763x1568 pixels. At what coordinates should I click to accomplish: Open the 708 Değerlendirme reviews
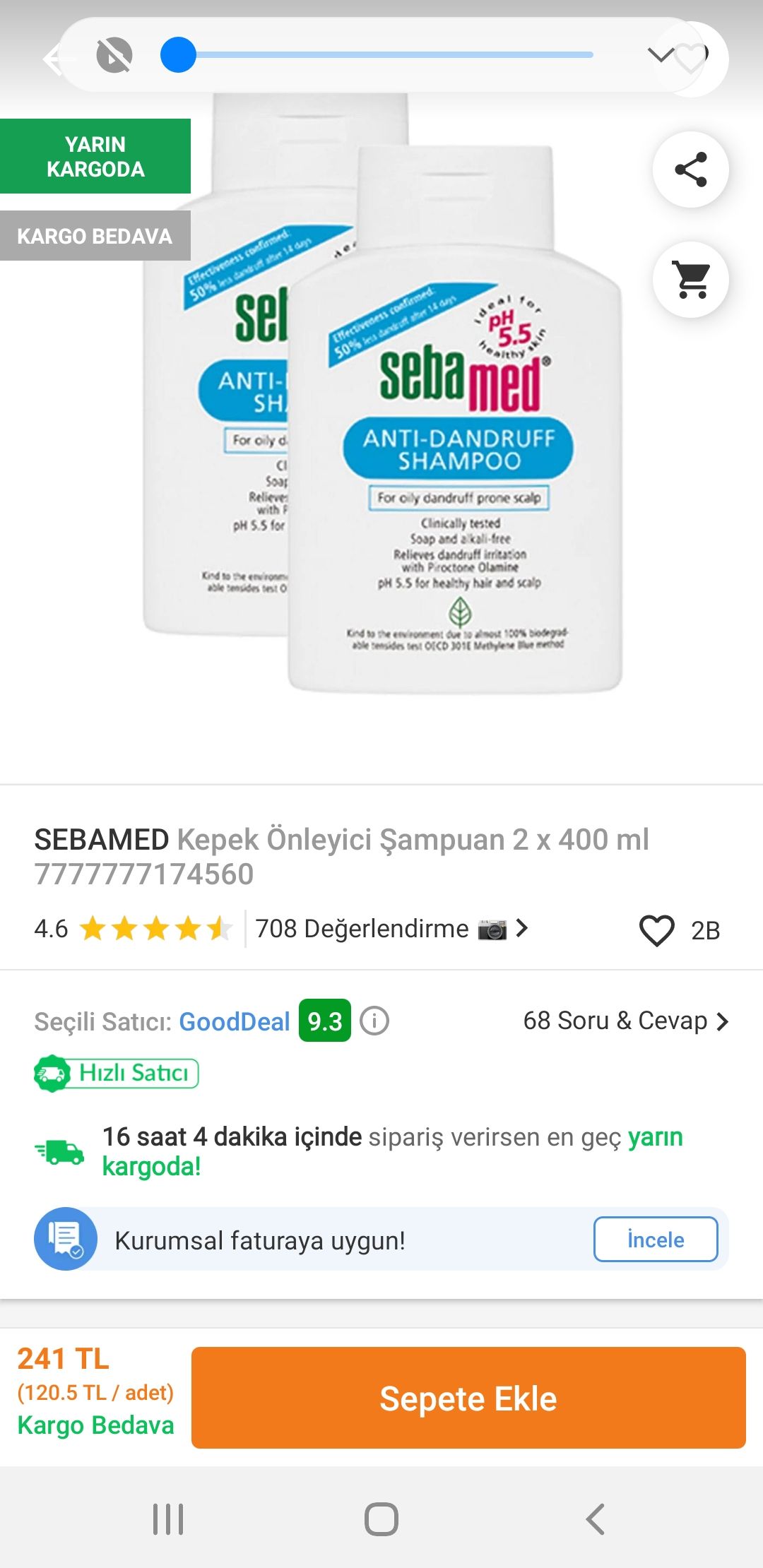point(391,929)
